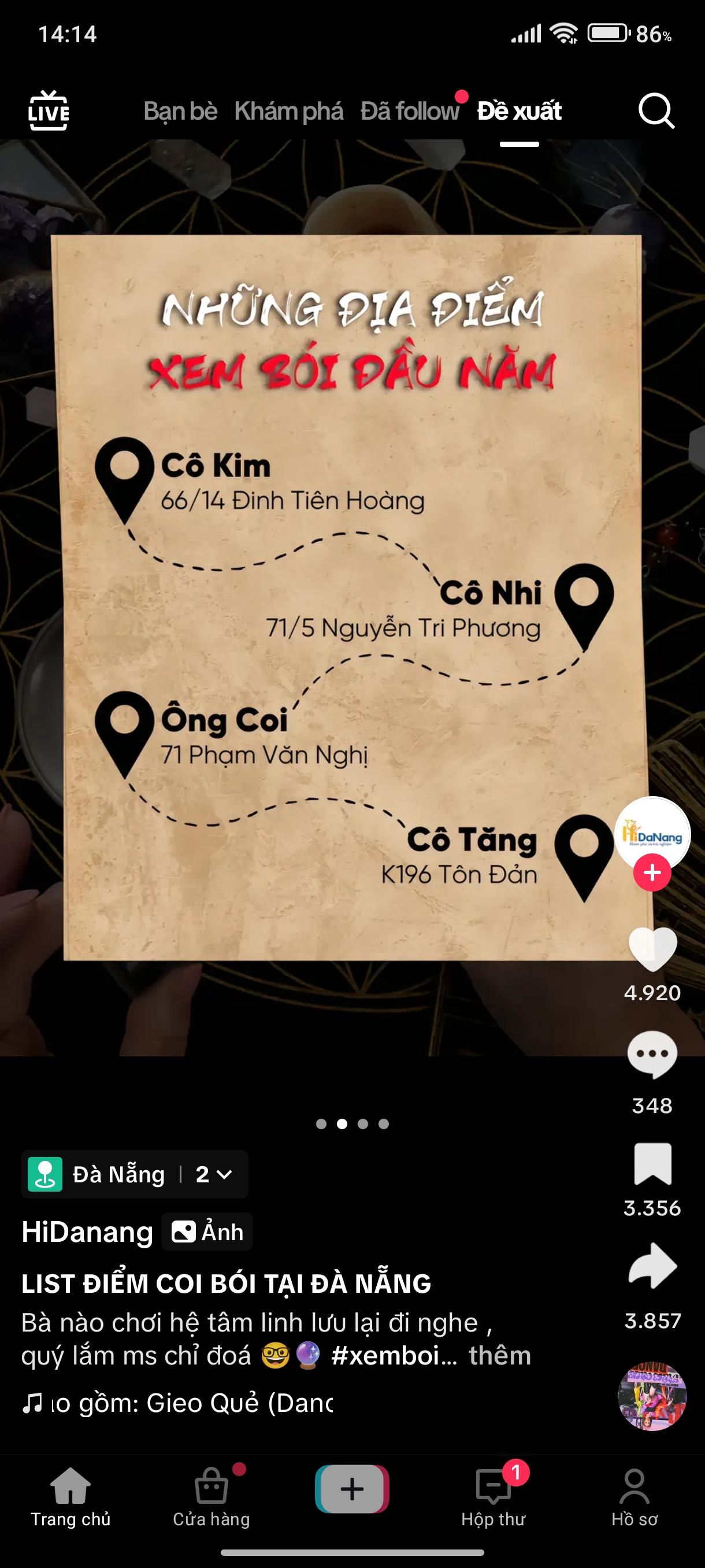
Task: Create a new post with plus button
Action: pyautogui.click(x=352, y=1489)
